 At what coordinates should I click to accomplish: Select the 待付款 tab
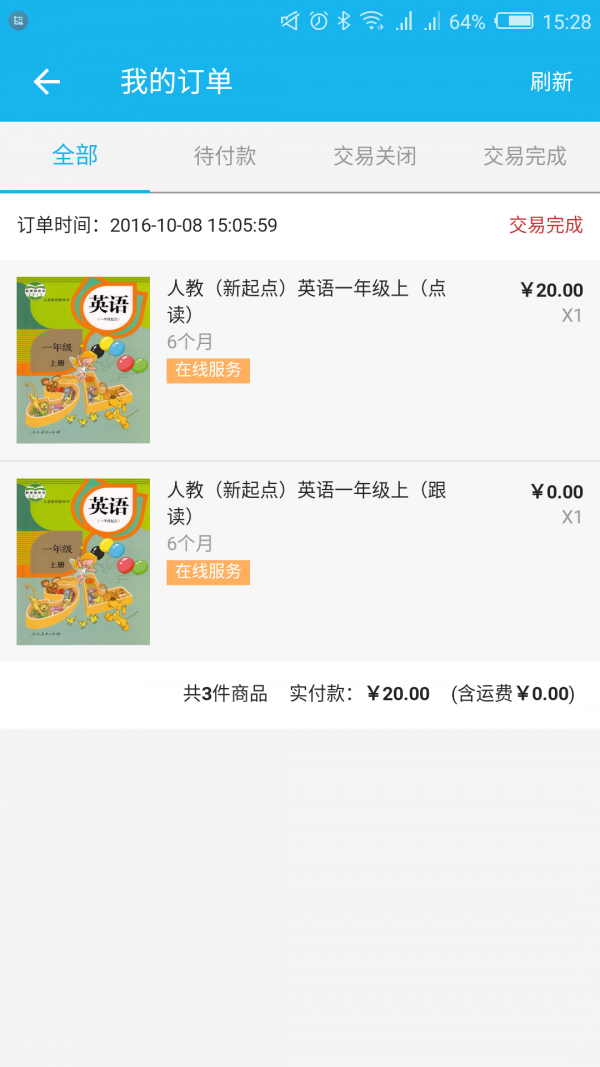tap(225, 156)
